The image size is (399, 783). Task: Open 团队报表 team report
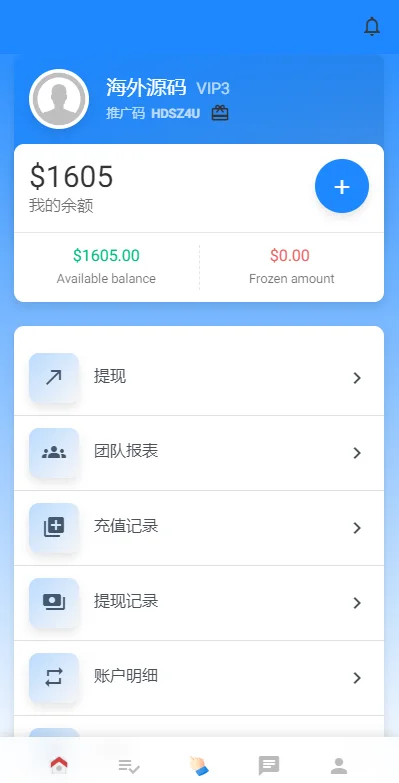point(199,453)
